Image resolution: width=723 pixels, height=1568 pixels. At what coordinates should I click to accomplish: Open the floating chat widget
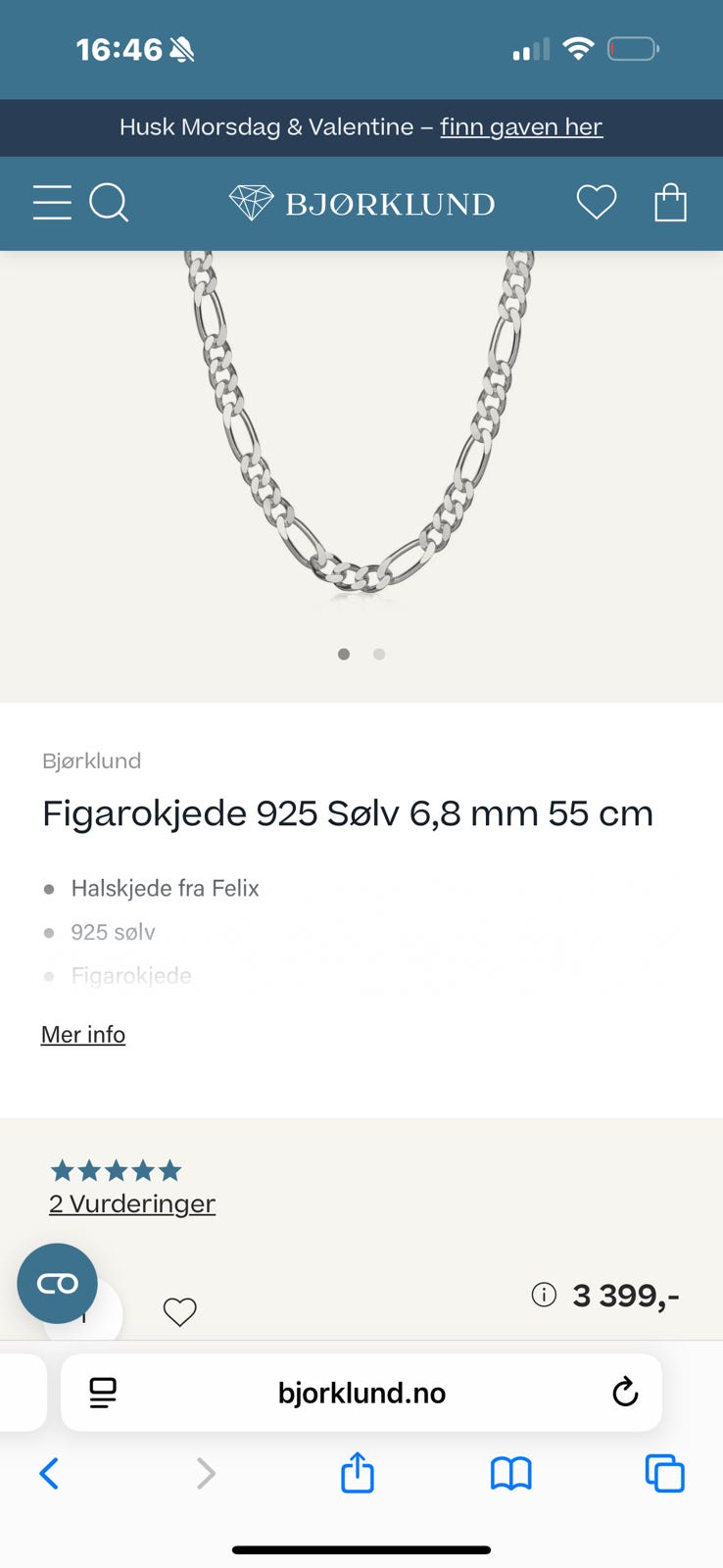pyautogui.click(x=57, y=1284)
